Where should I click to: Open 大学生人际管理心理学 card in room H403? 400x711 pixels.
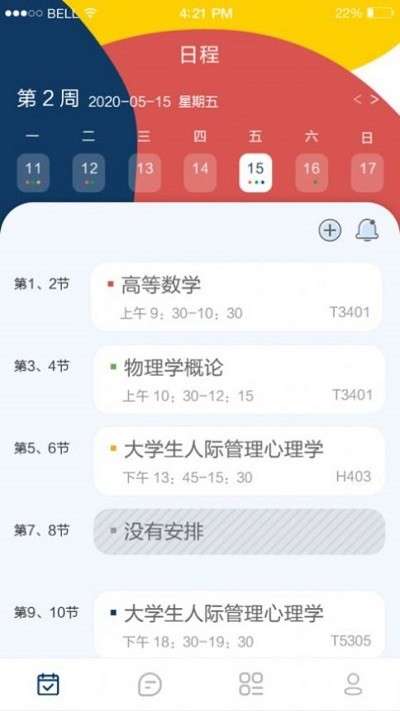(239, 461)
